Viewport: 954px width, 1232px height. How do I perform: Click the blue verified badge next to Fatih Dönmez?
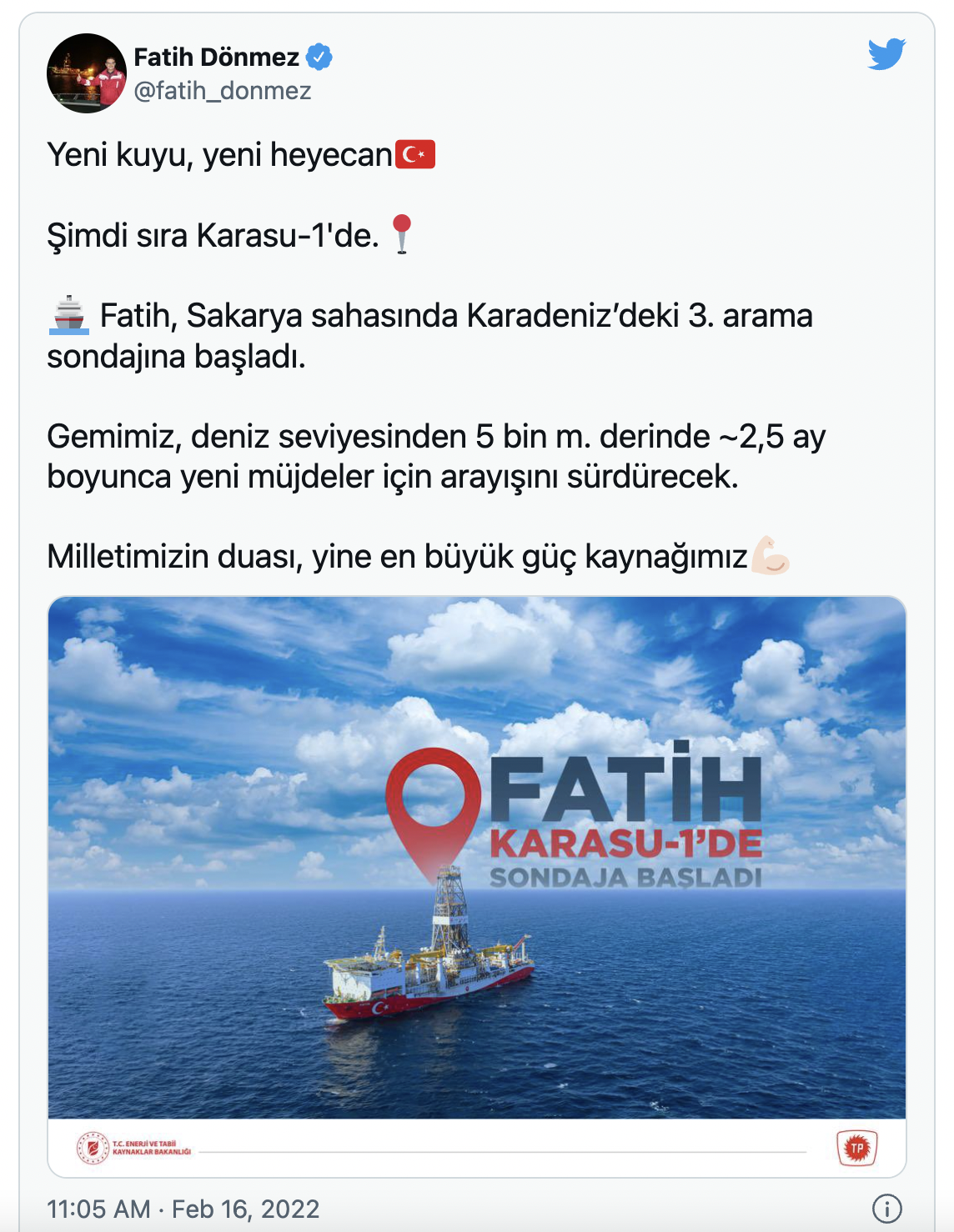[x=319, y=54]
